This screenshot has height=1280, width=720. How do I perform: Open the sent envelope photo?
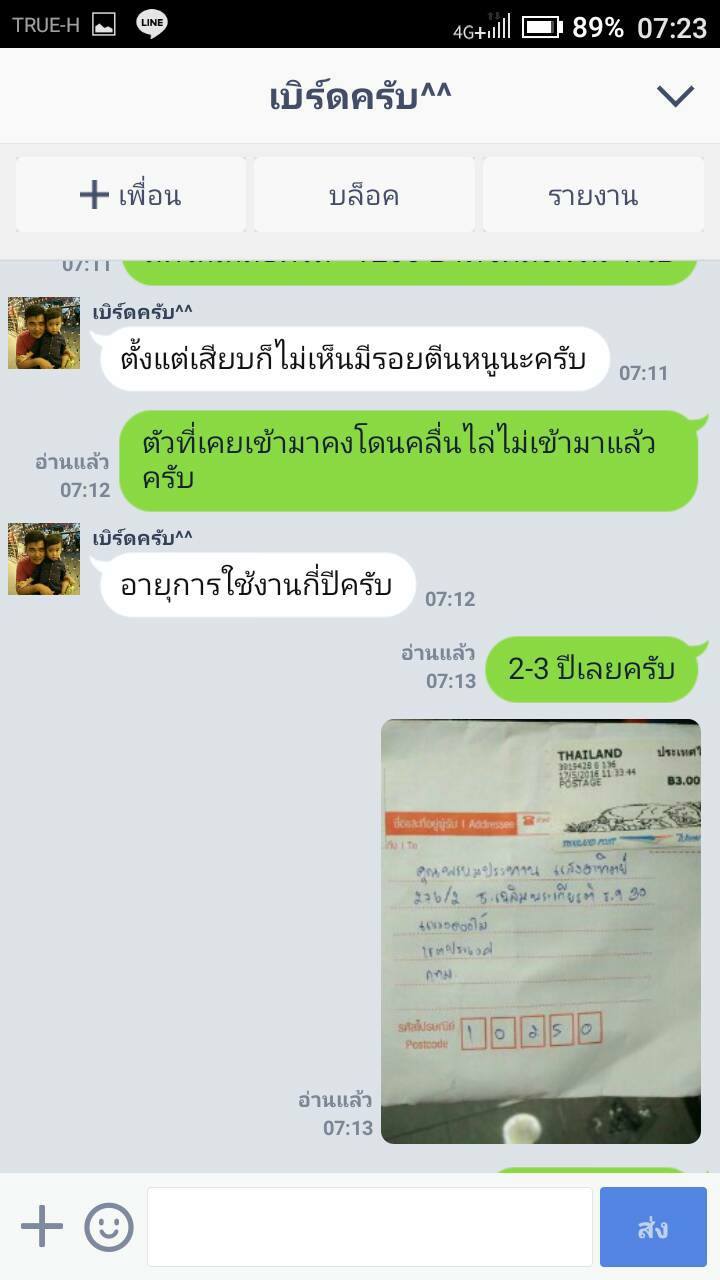[540, 931]
